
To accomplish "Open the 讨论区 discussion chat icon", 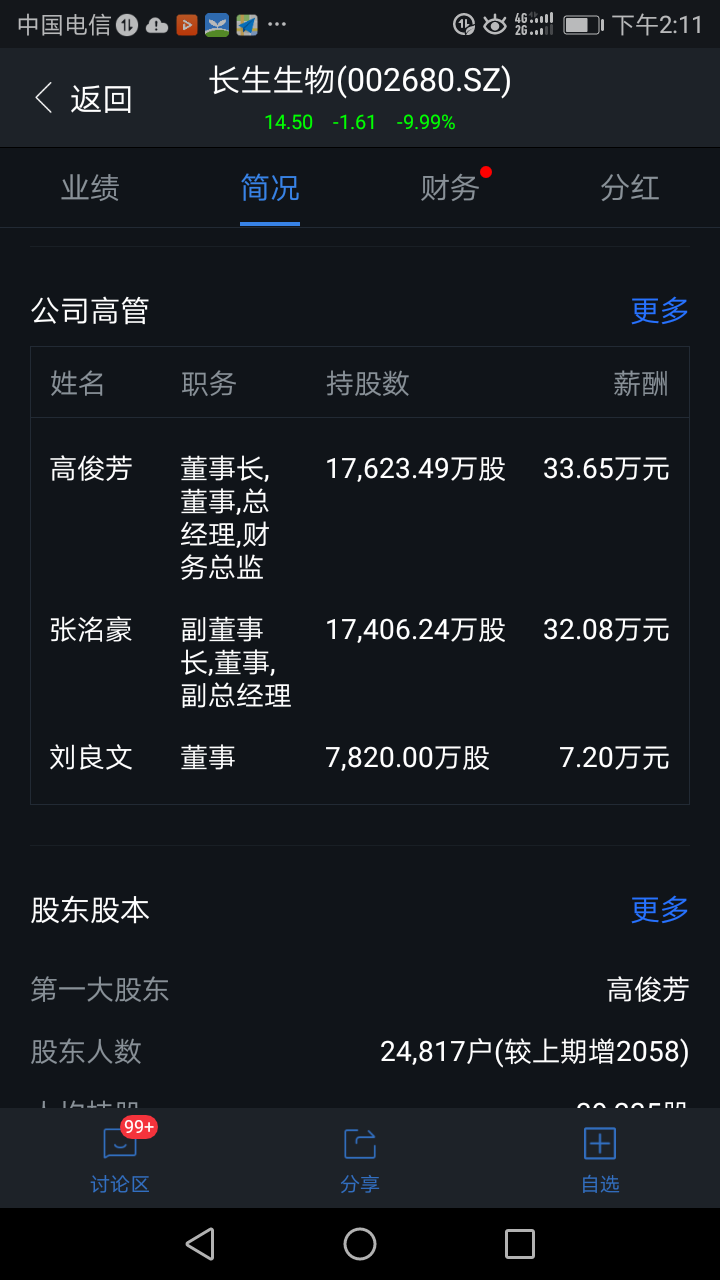I will click(x=119, y=1145).
